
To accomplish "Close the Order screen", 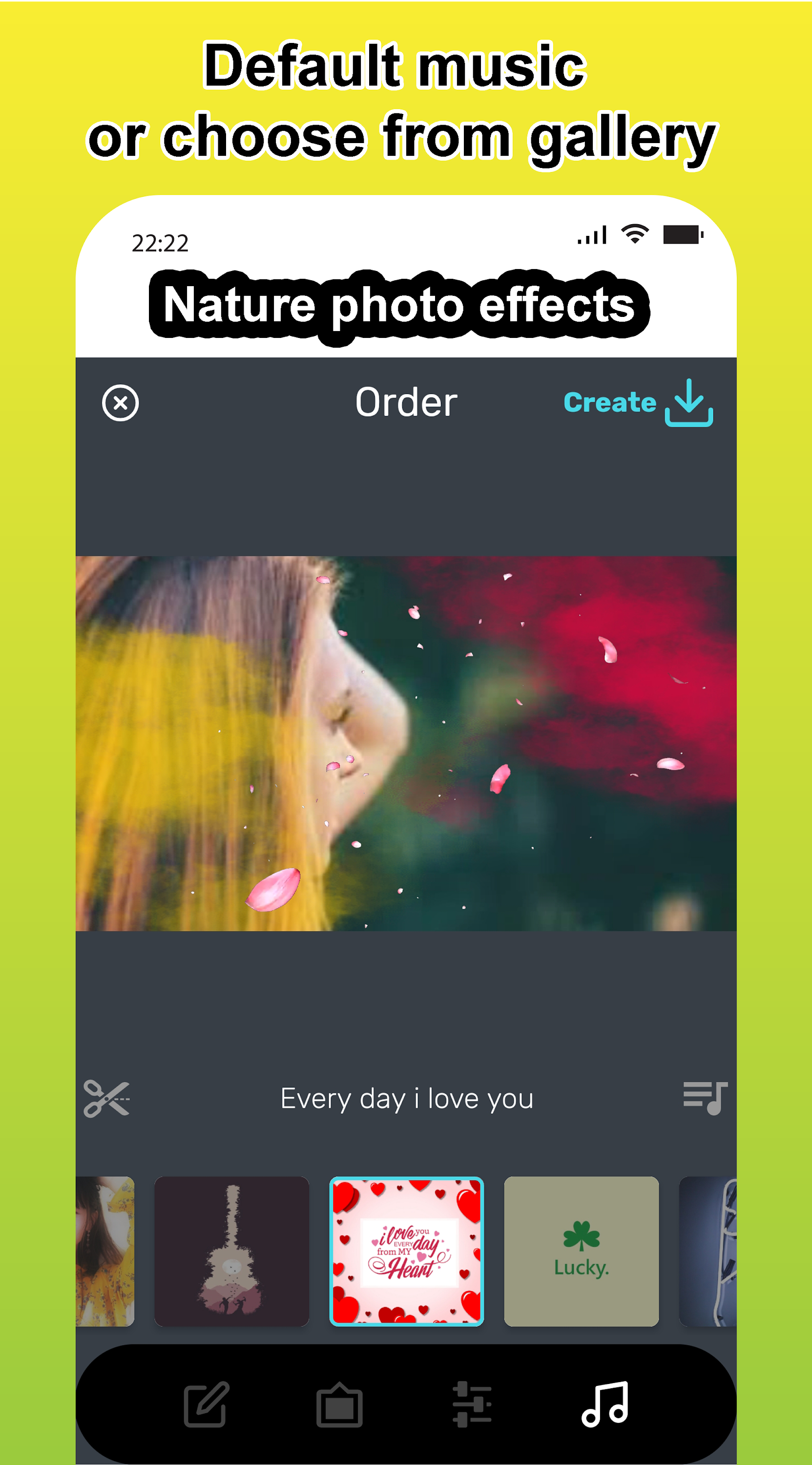I will click(x=121, y=404).
